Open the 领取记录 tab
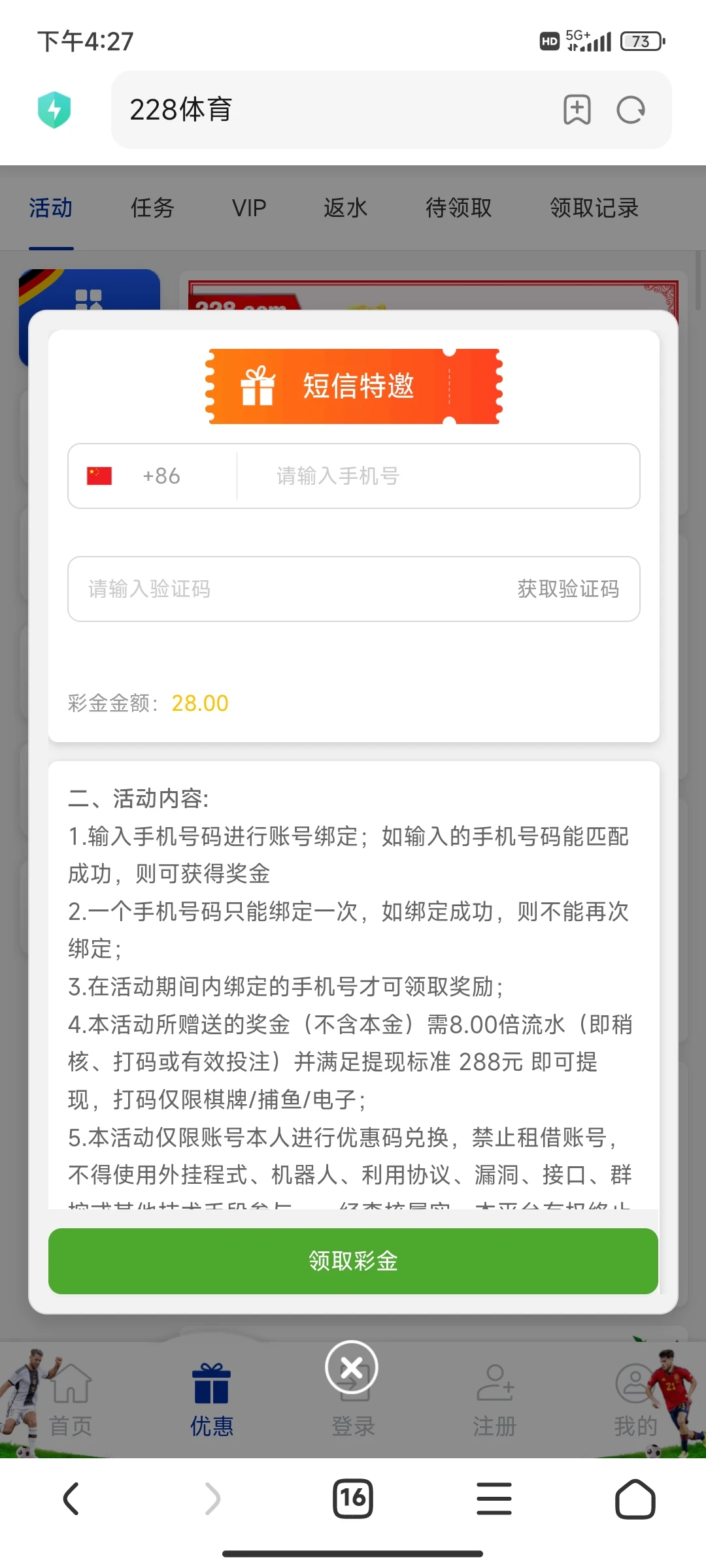 point(594,208)
